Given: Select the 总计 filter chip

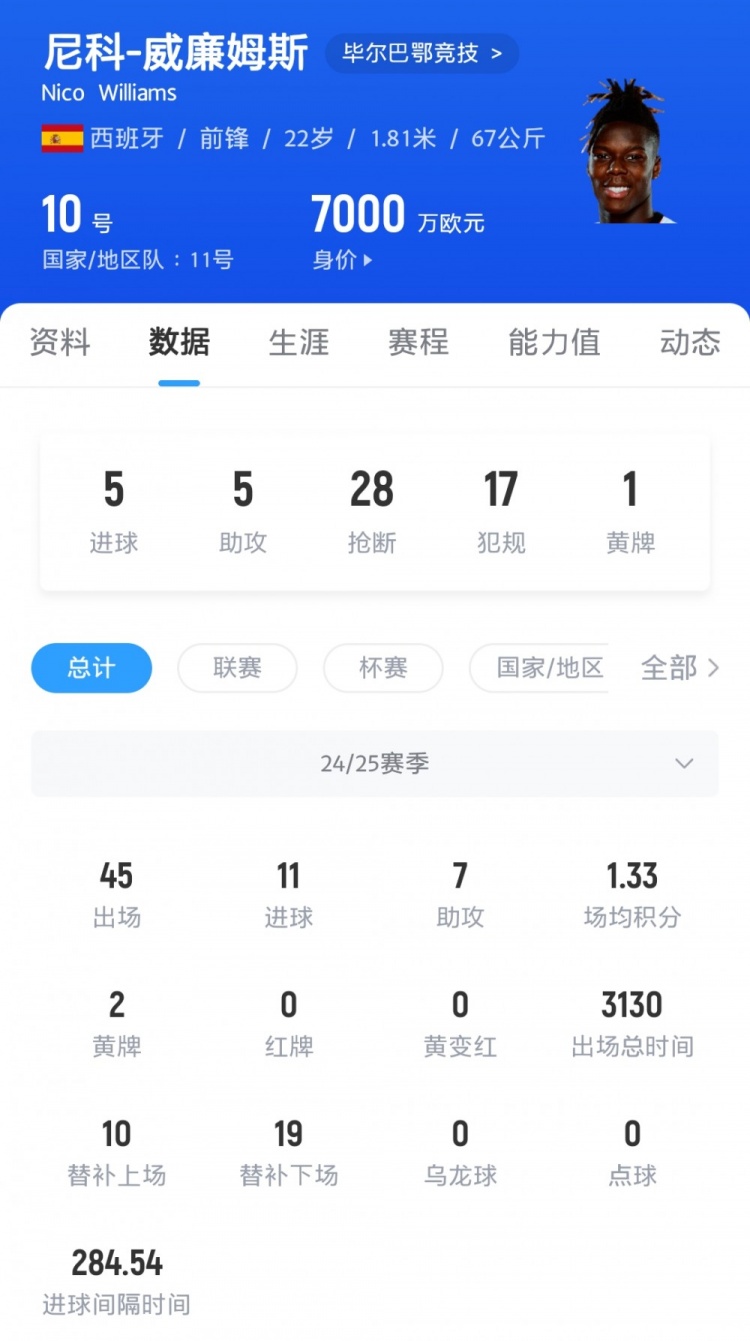Looking at the screenshot, I should tap(91, 668).
